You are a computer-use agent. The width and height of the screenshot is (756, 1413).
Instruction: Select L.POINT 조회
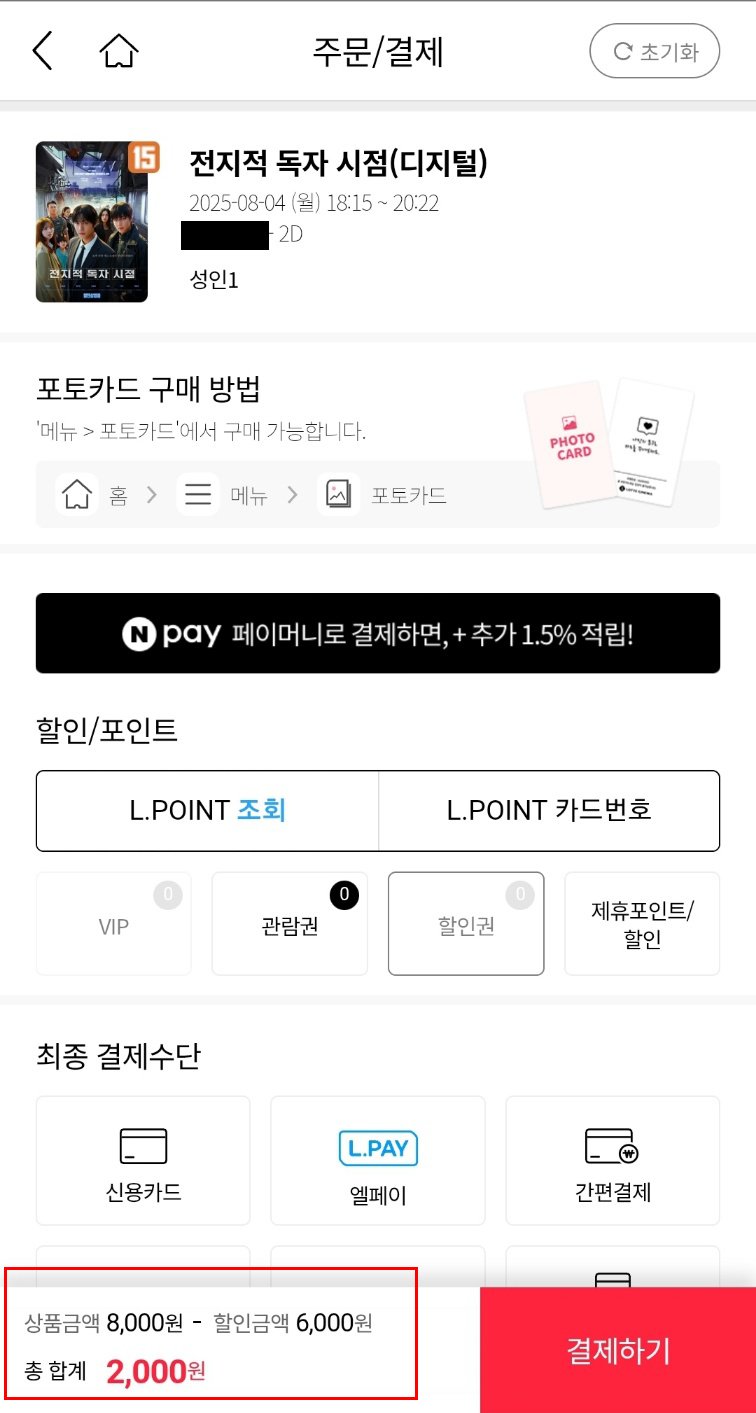(x=208, y=810)
